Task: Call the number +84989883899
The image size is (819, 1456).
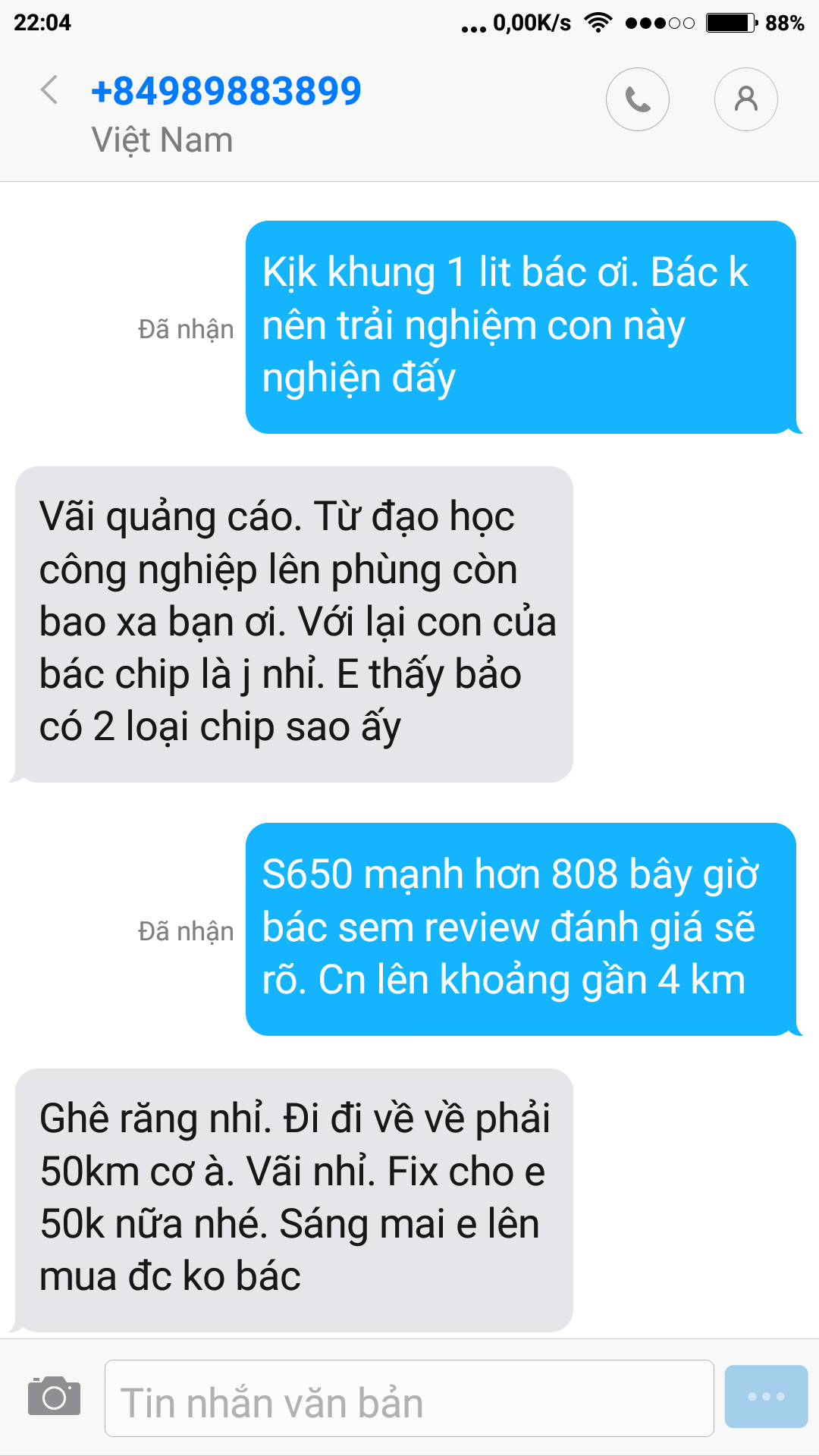Action: coord(637,99)
